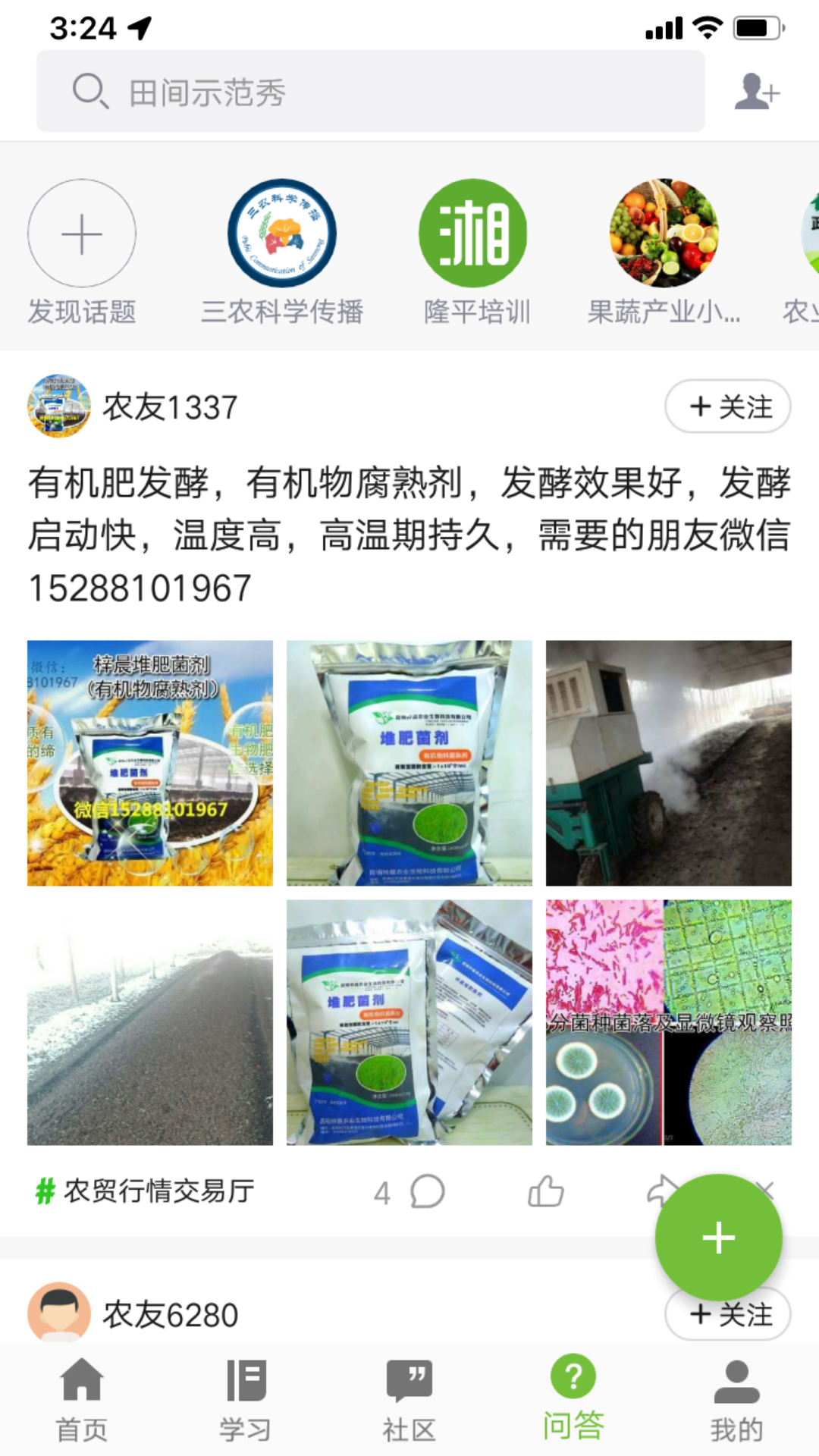Tap 农友1337's profile avatar
This screenshot has width=819, height=1456.
click(x=58, y=406)
